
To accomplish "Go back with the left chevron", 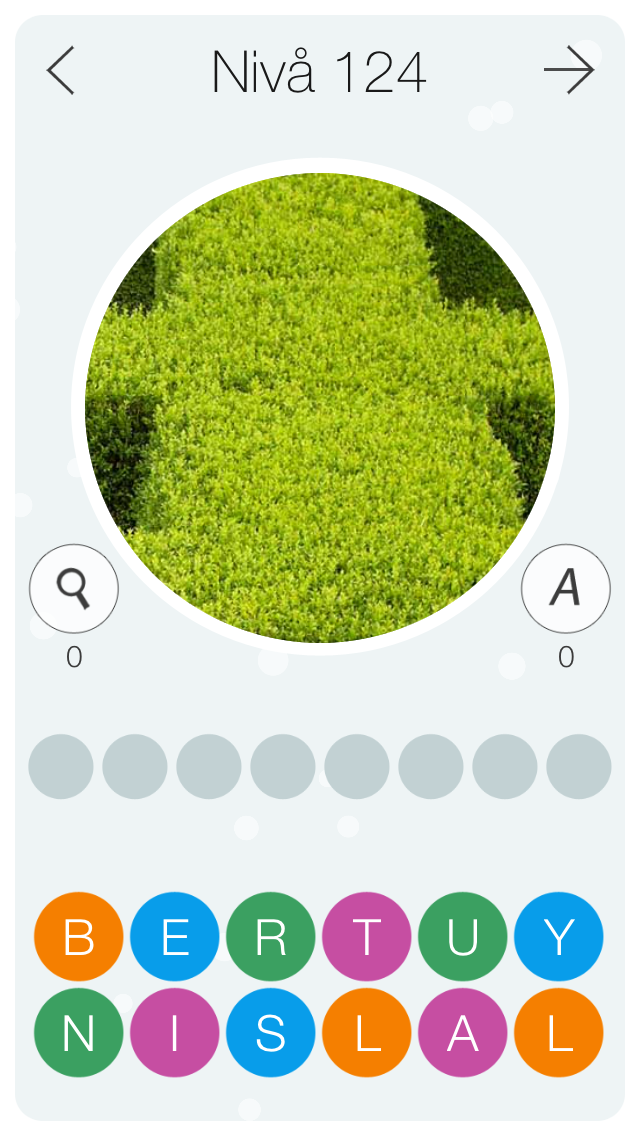I will pos(61,71).
